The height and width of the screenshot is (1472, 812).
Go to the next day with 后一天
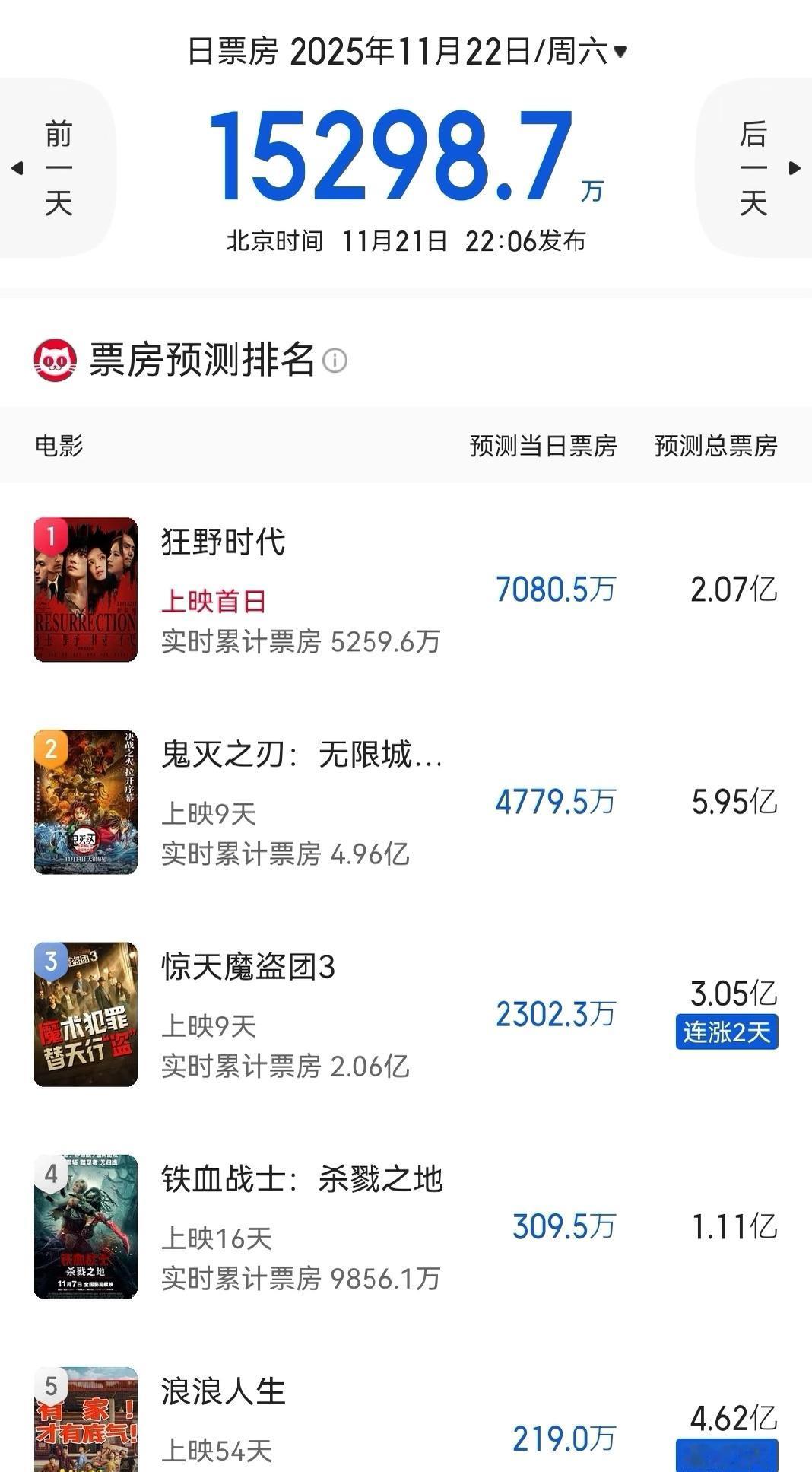click(753, 169)
